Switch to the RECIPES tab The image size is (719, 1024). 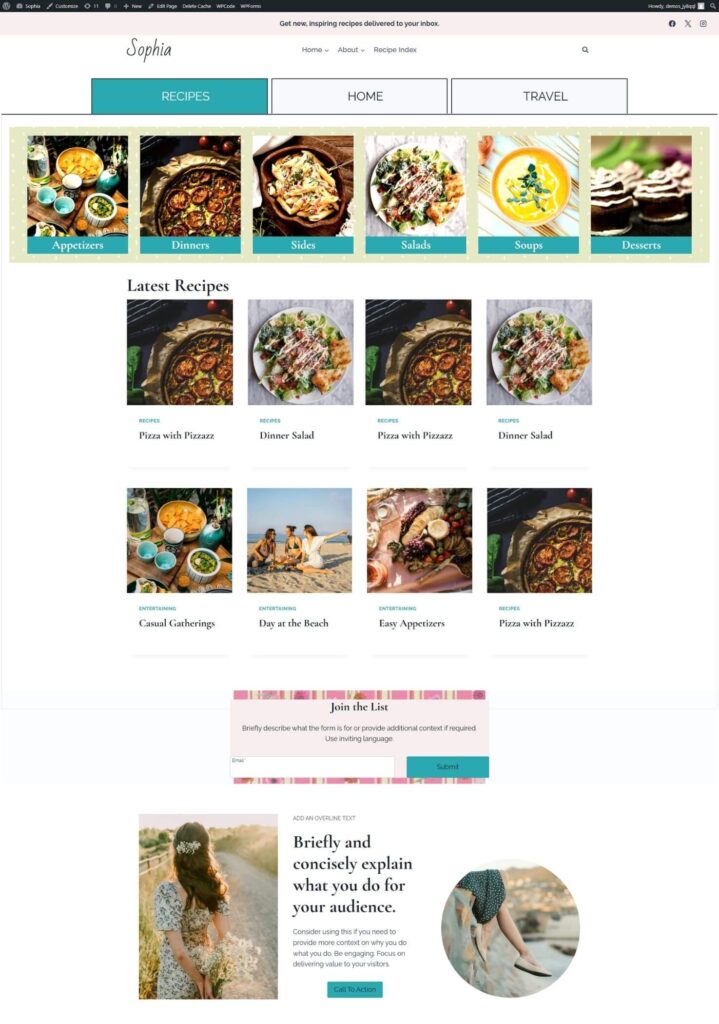click(179, 96)
